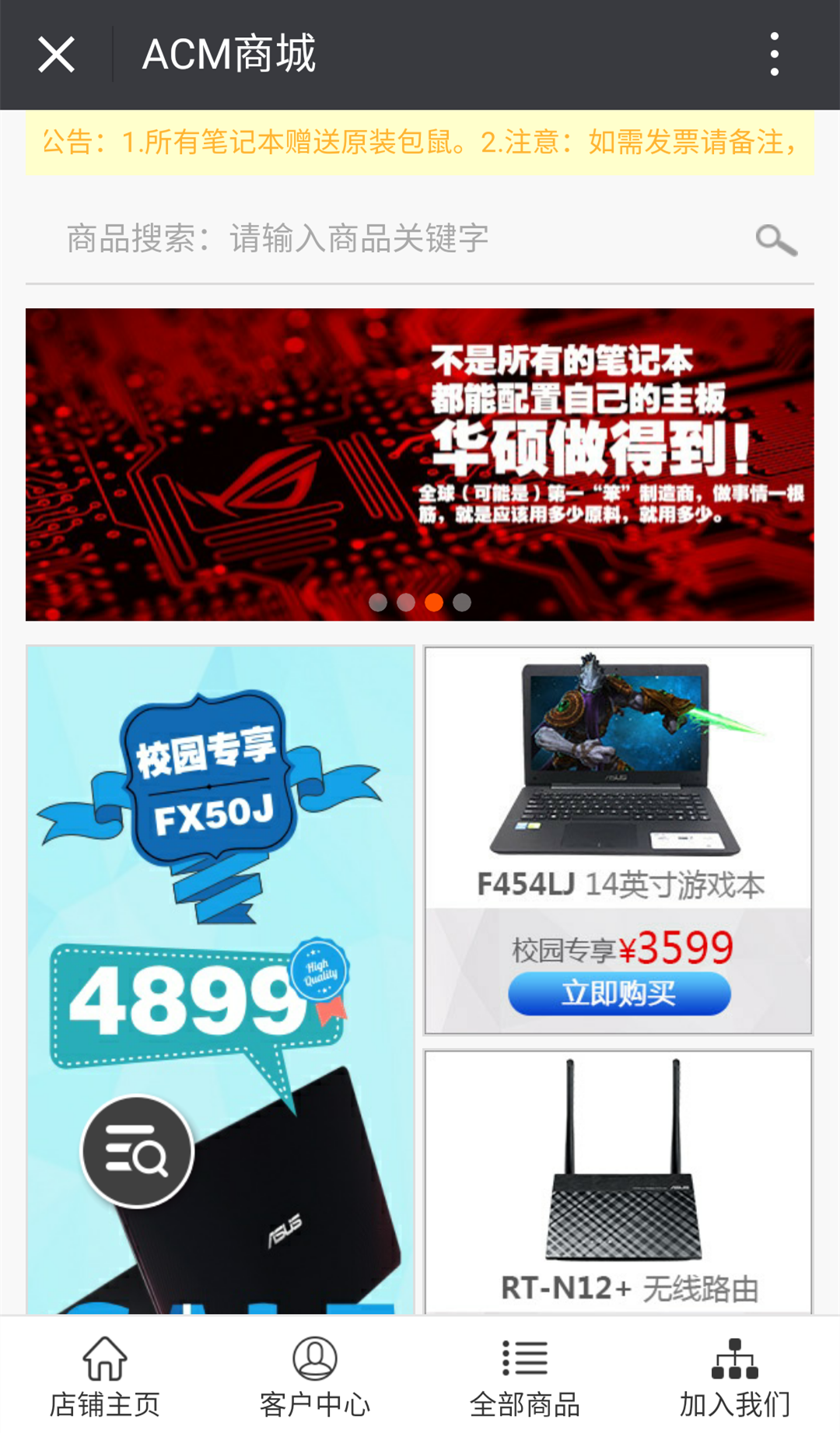
Task: Go to the 店铺主页 tab
Action: click(105, 1377)
